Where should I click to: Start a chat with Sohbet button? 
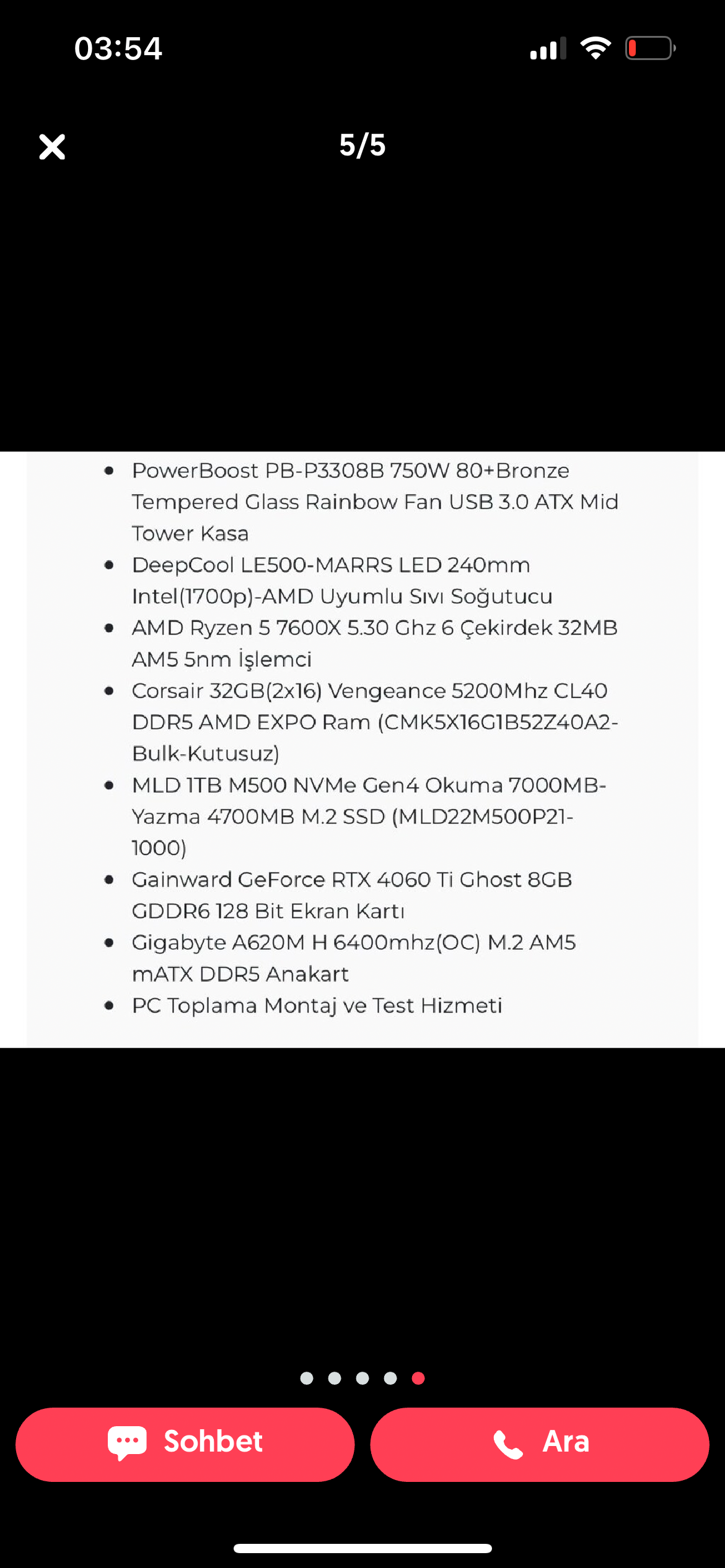[x=185, y=1444]
